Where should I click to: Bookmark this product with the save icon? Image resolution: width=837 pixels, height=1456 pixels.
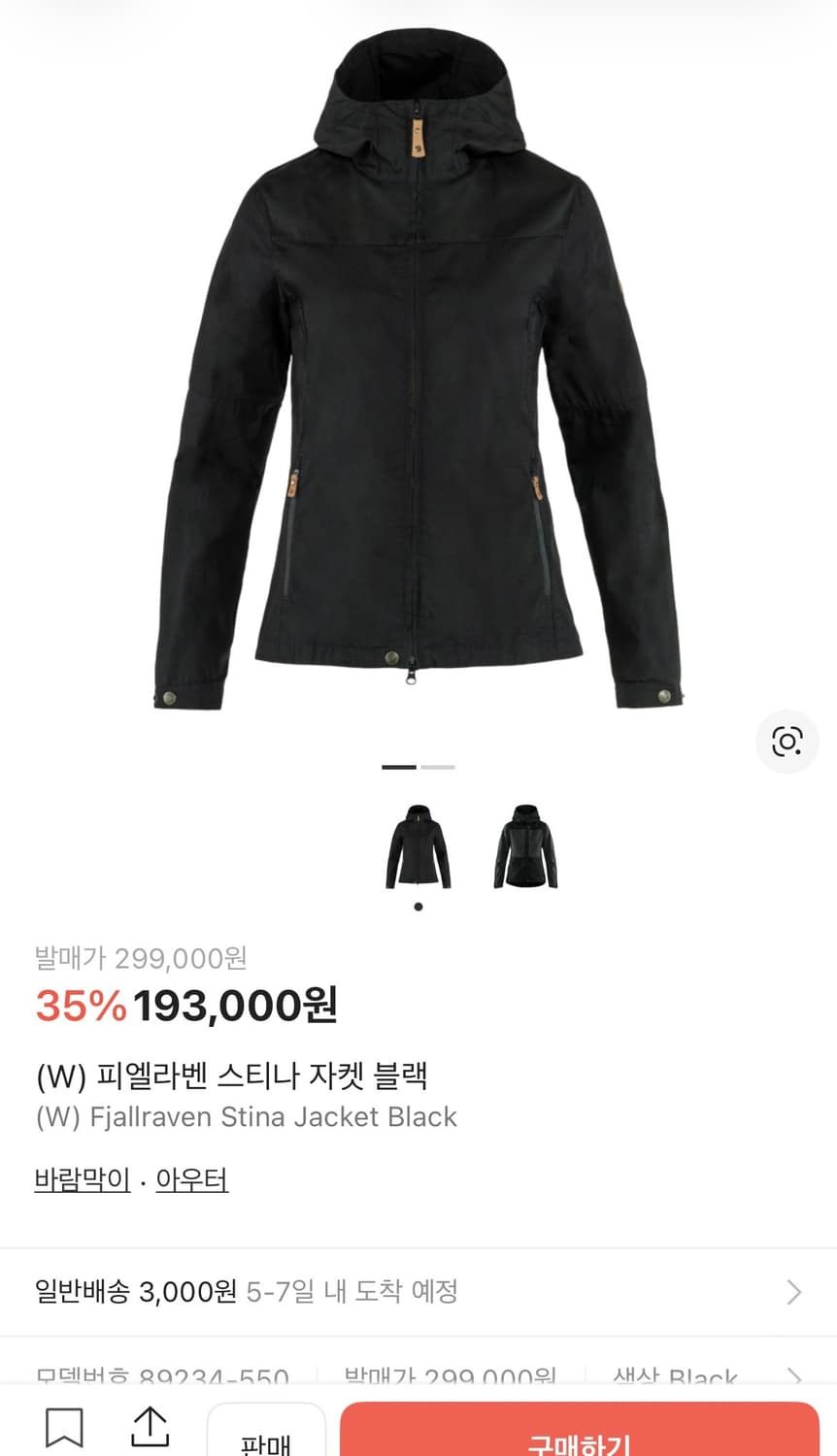pyautogui.click(x=65, y=1427)
